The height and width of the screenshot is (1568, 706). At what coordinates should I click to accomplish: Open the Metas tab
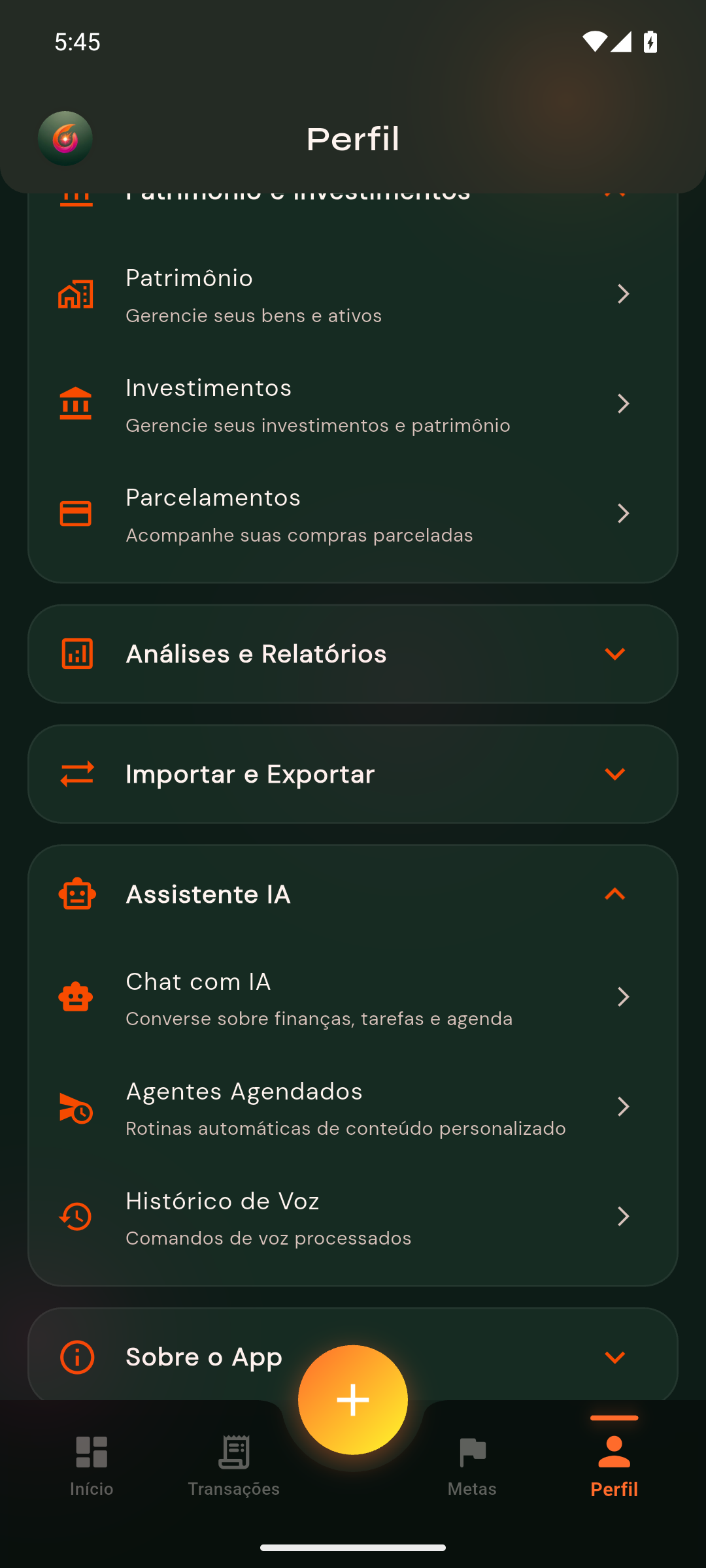coord(472,1463)
